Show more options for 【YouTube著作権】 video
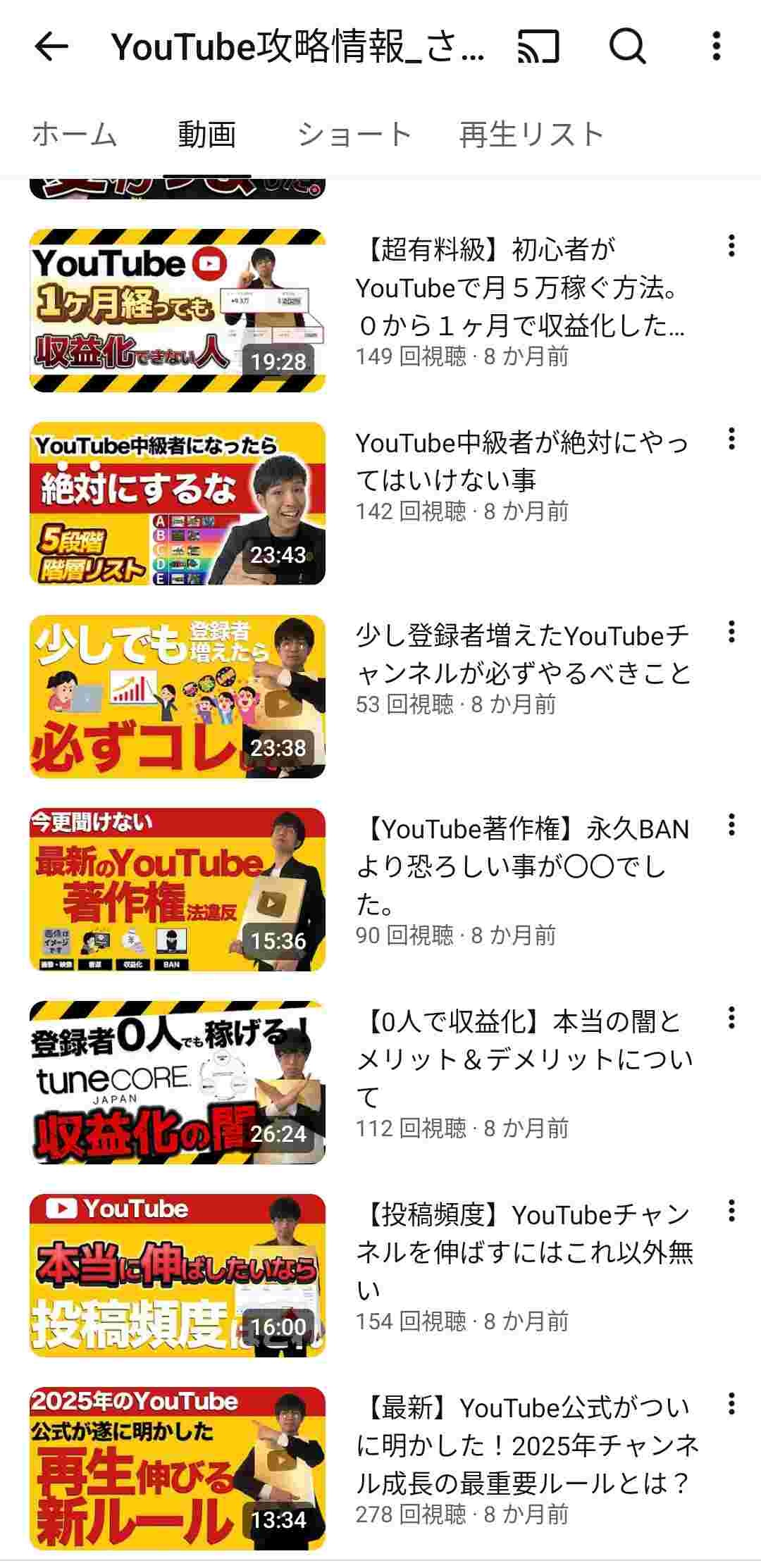This screenshot has width=761, height=1568. (731, 825)
